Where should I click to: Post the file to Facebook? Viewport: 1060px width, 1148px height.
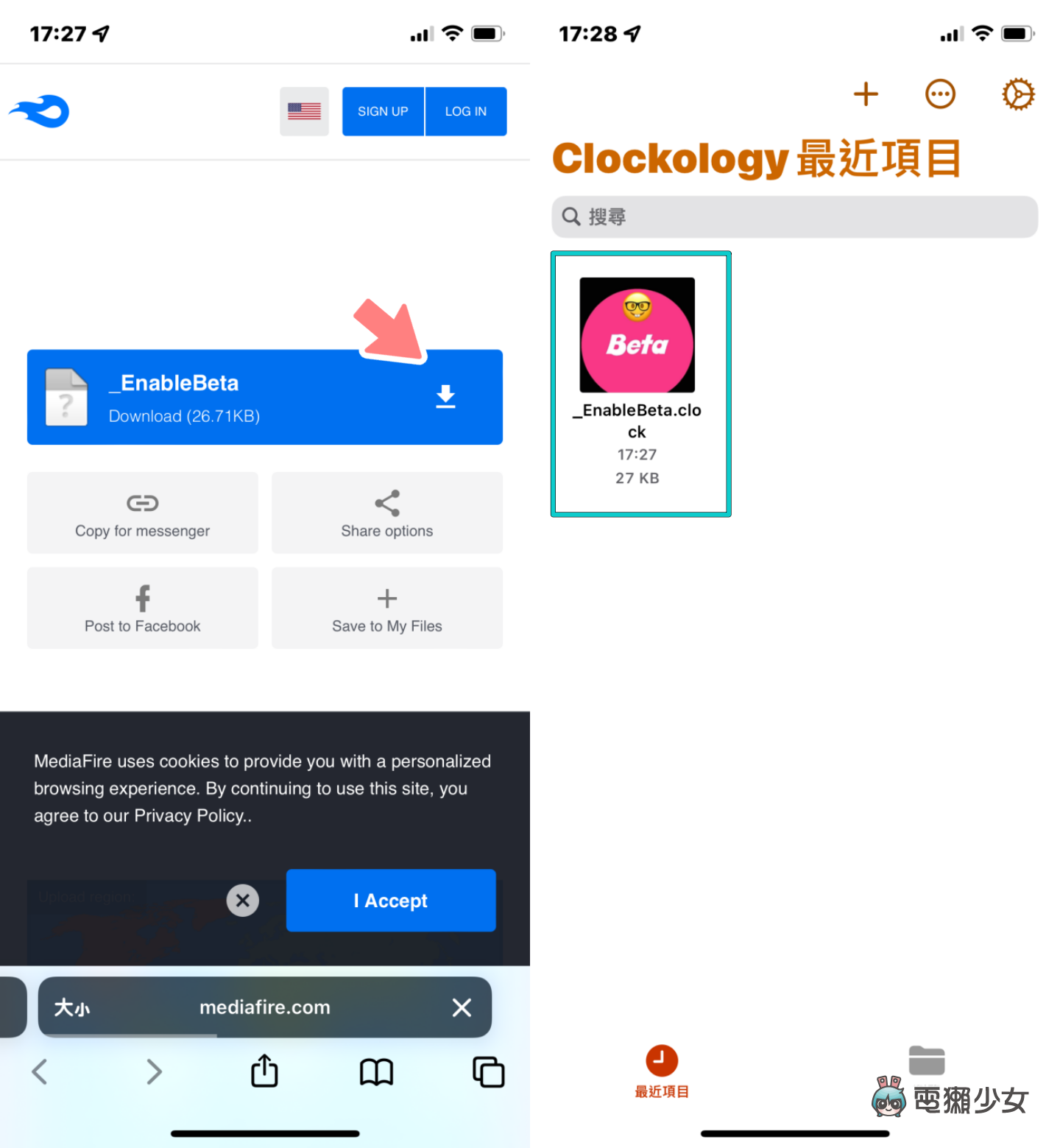click(x=142, y=608)
